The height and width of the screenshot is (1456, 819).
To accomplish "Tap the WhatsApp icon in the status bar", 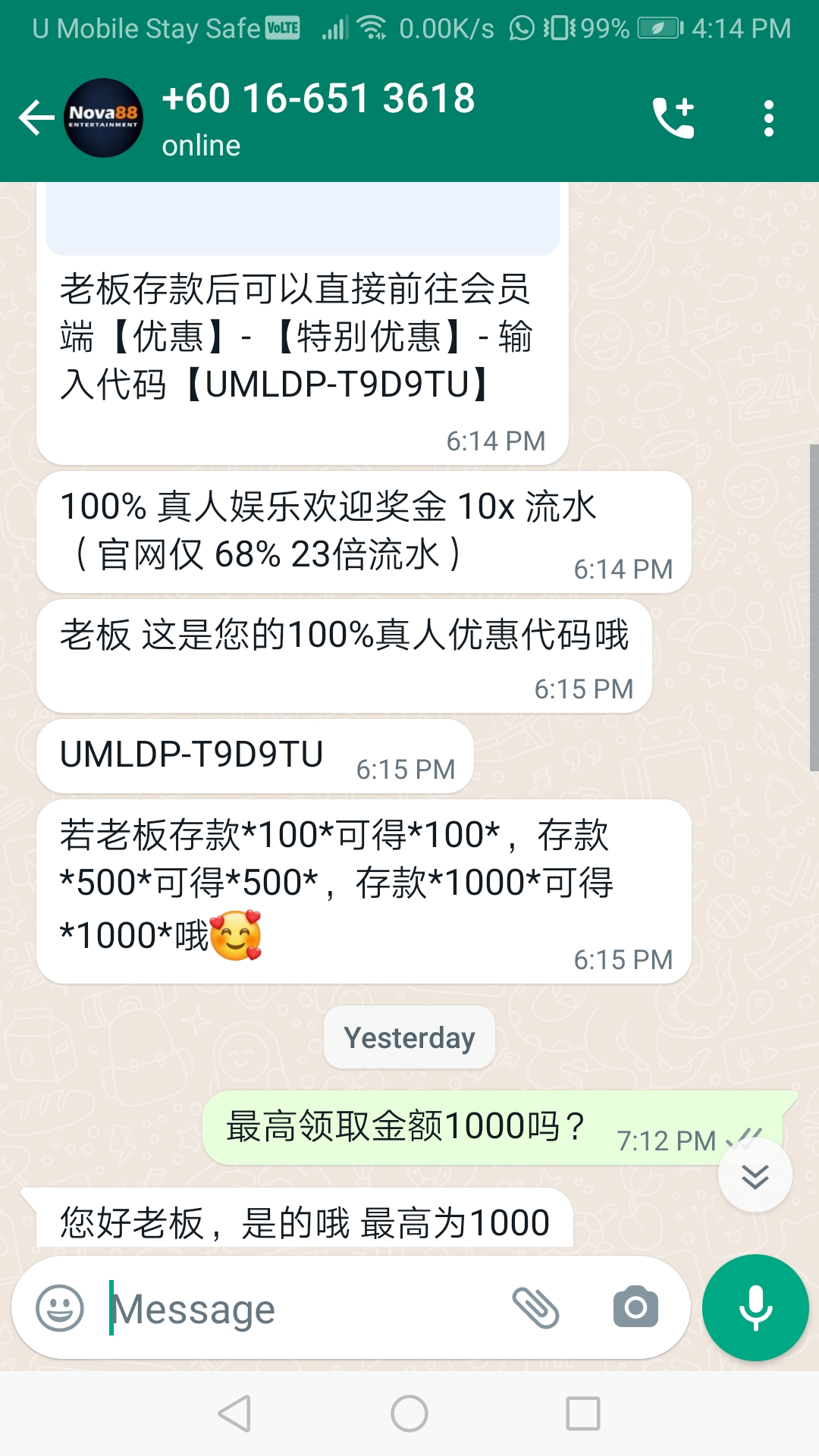I will [x=522, y=27].
